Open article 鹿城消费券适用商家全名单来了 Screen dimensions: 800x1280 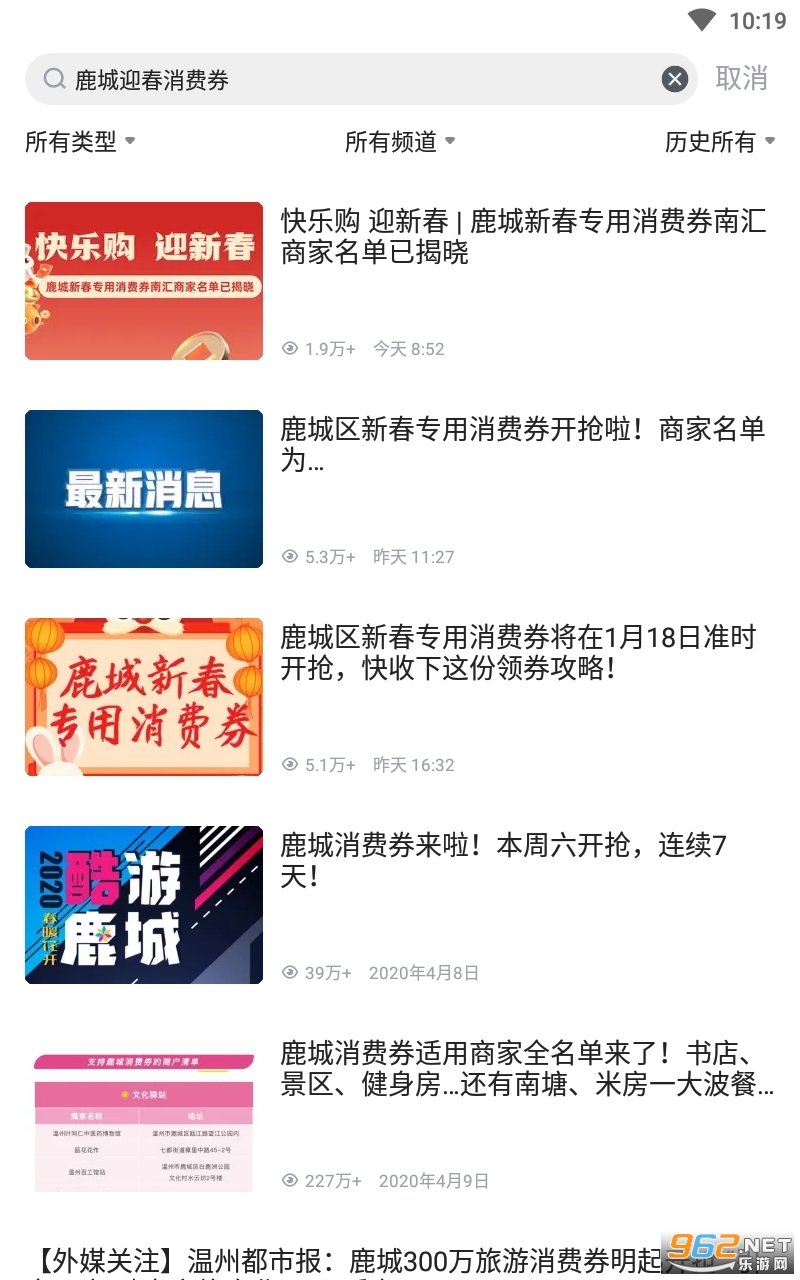coord(400,1113)
